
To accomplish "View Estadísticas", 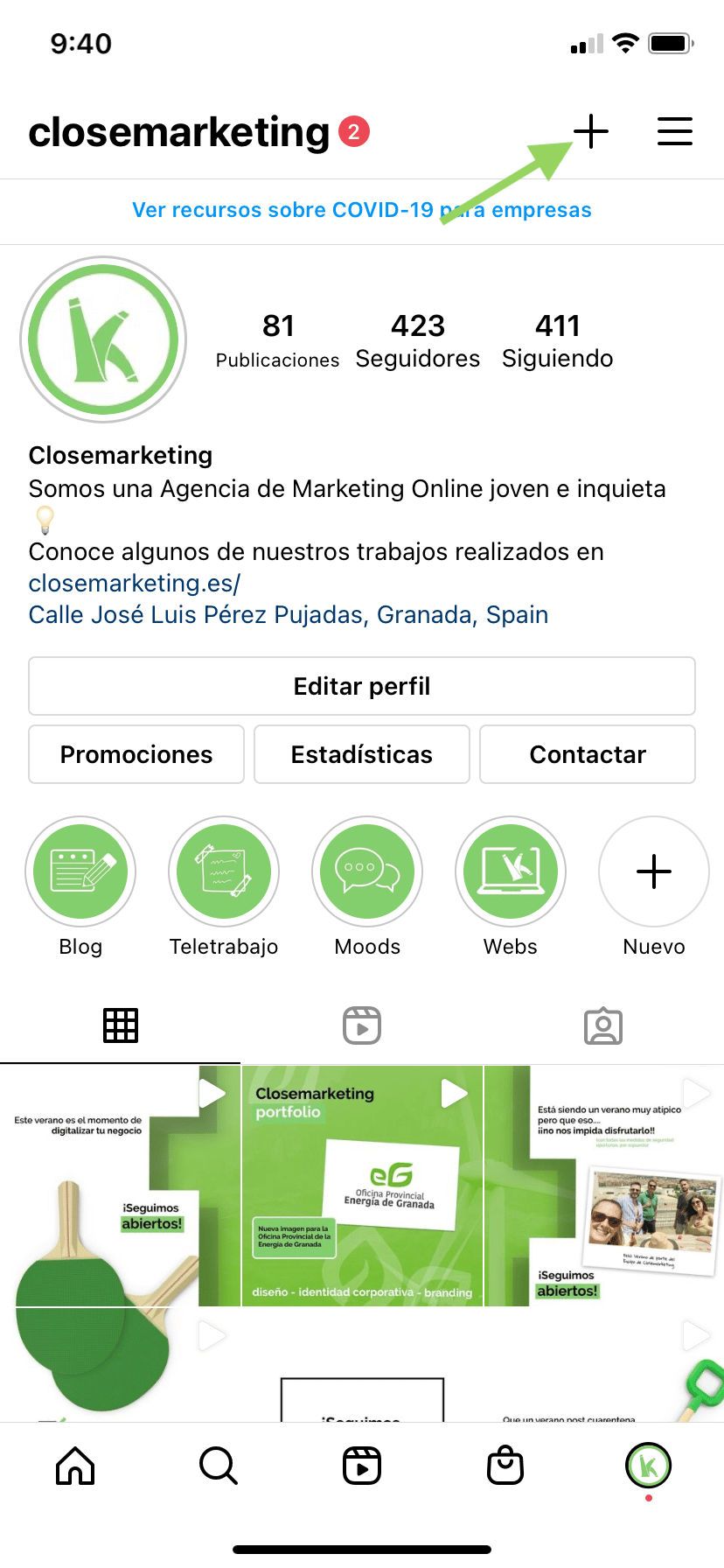I will (361, 753).
